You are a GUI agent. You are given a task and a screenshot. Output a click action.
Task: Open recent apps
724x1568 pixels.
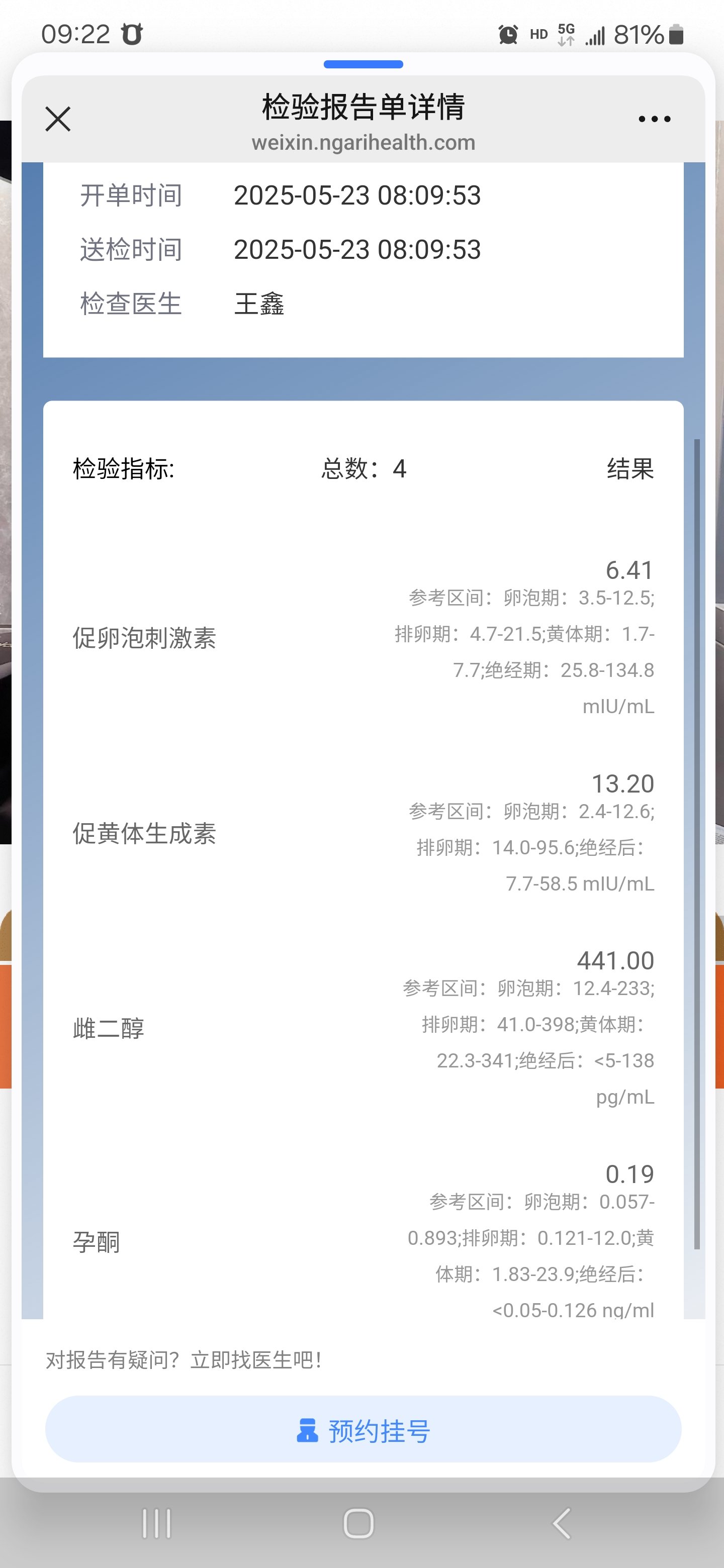156,1524
